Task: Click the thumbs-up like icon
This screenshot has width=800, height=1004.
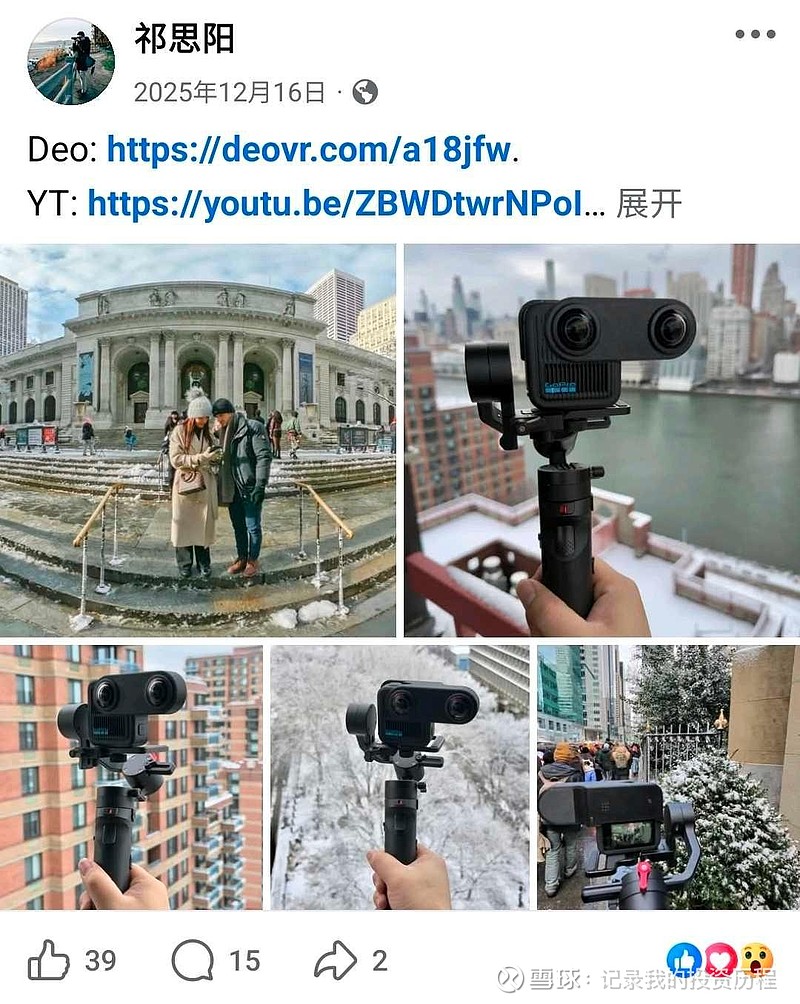Action: (48, 959)
